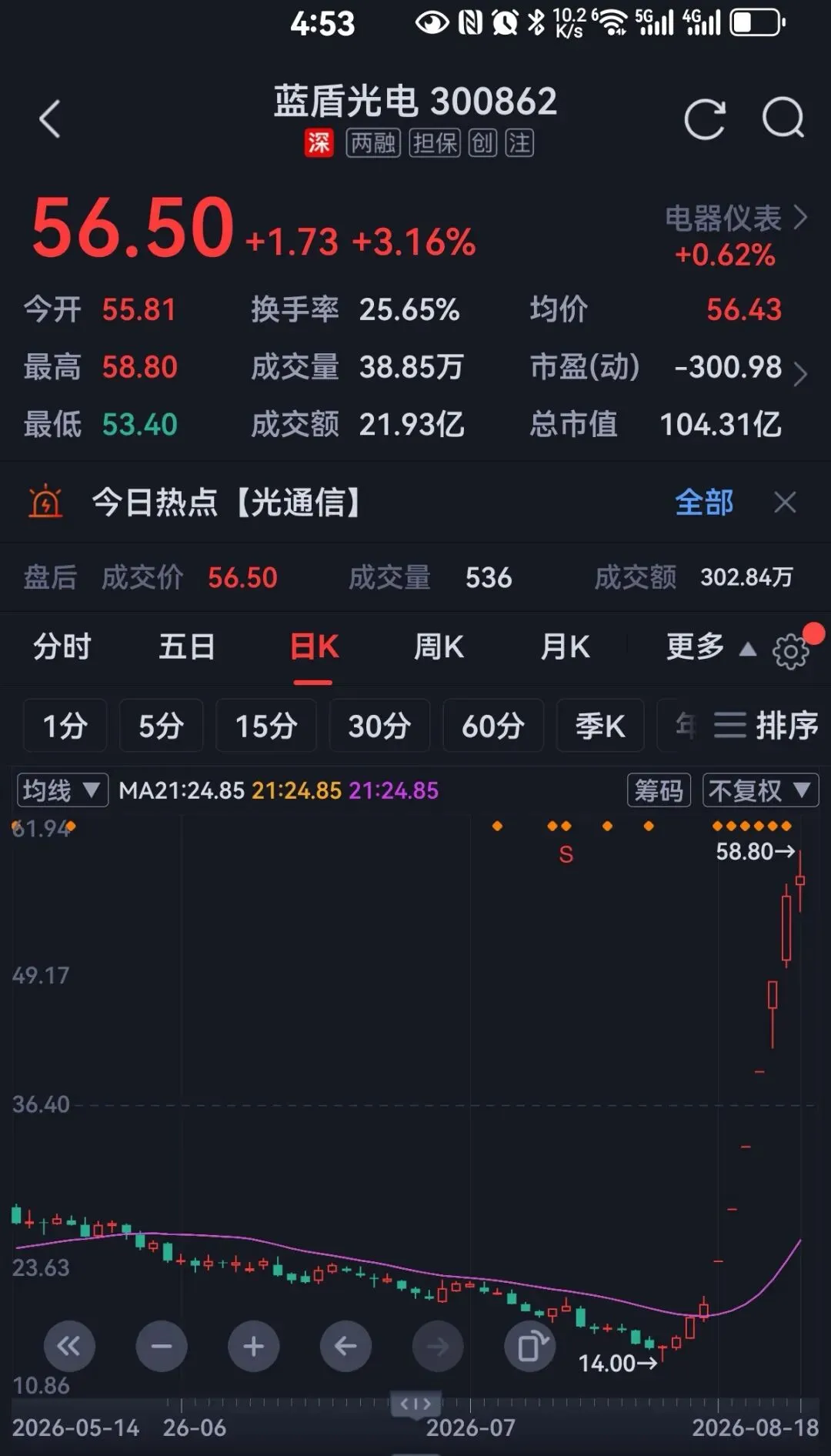This screenshot has height=1456, width=831.
Task: Dismiss the 今日热点 banner
Action: (785, 503)
